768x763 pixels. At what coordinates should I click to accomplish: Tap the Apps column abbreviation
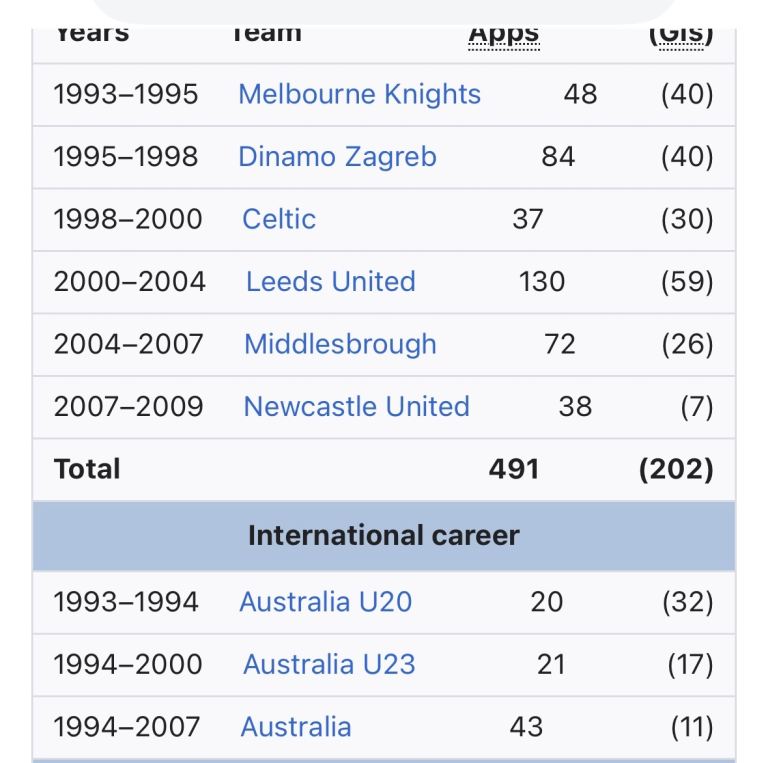coord(504,35)
